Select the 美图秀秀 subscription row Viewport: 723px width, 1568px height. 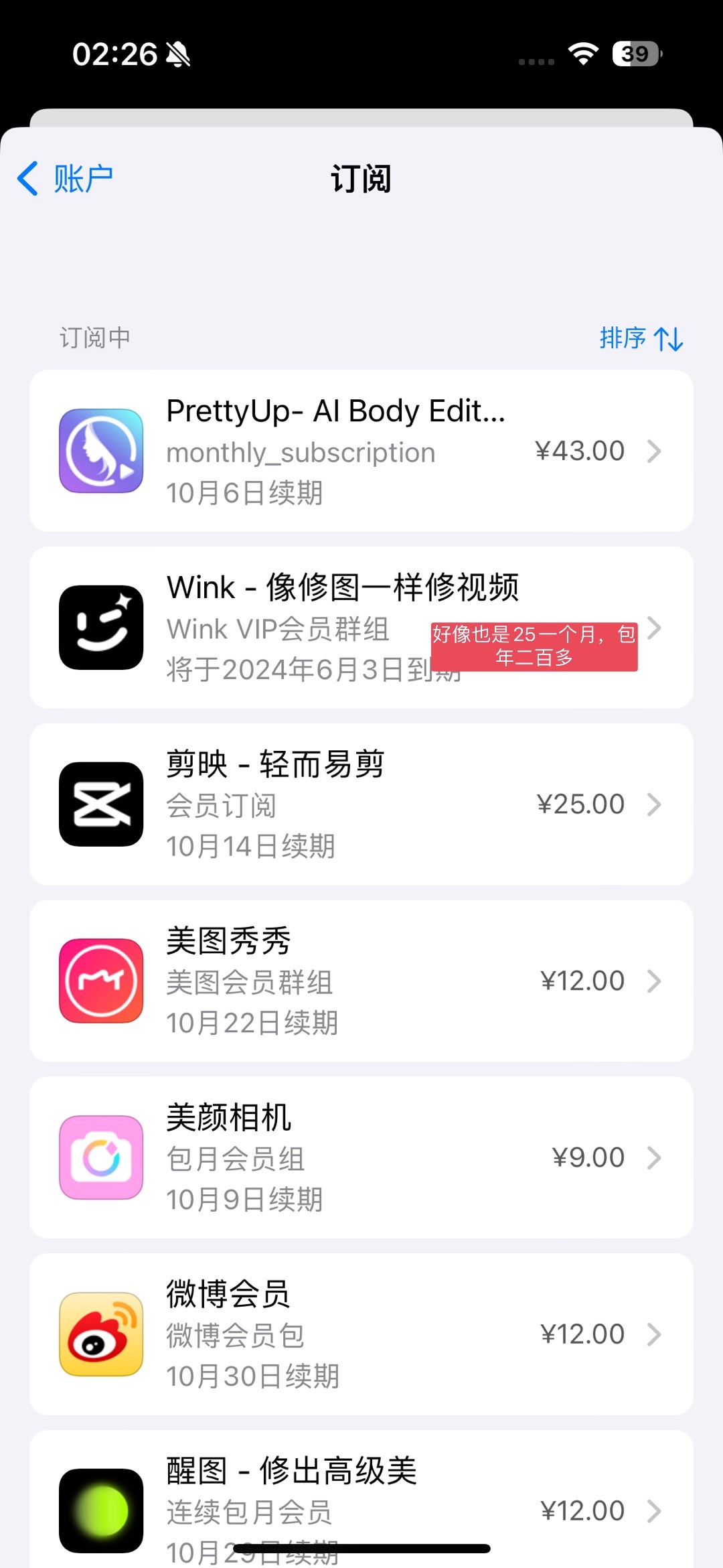[x=361, y=981]
